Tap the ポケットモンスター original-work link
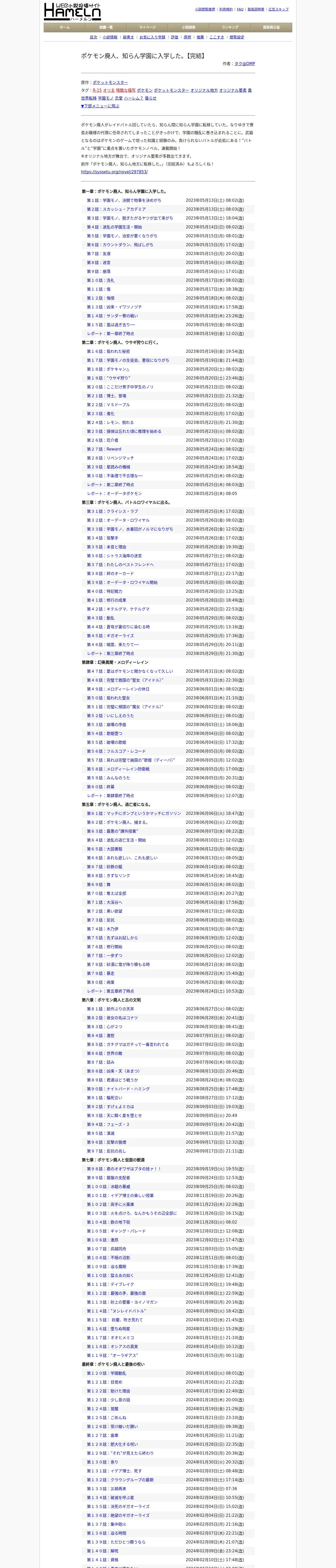 [x=110, y=82]
